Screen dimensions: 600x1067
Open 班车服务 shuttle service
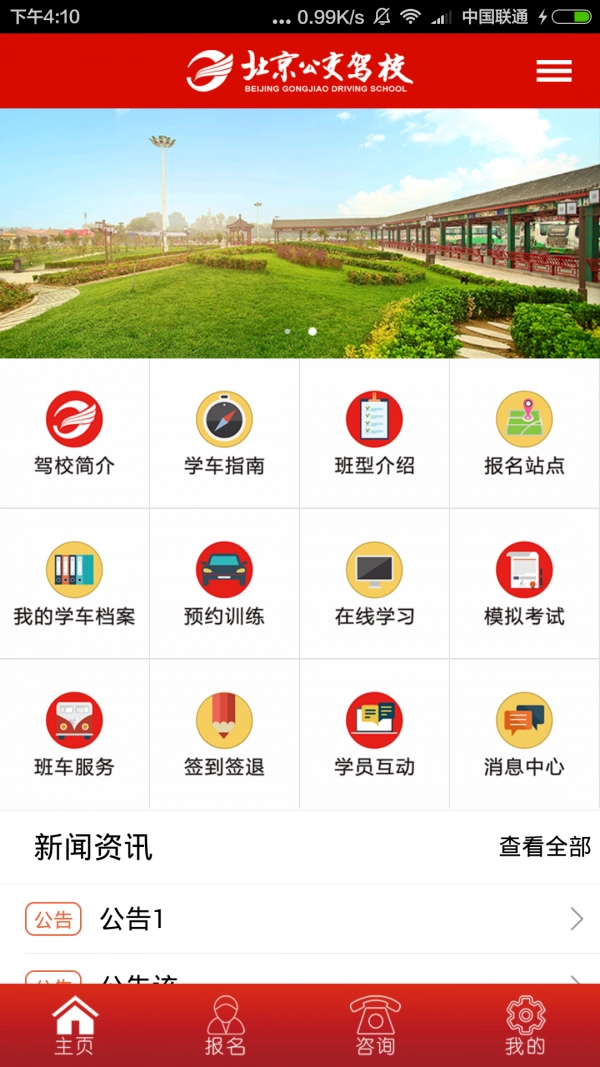click(74, 735)
